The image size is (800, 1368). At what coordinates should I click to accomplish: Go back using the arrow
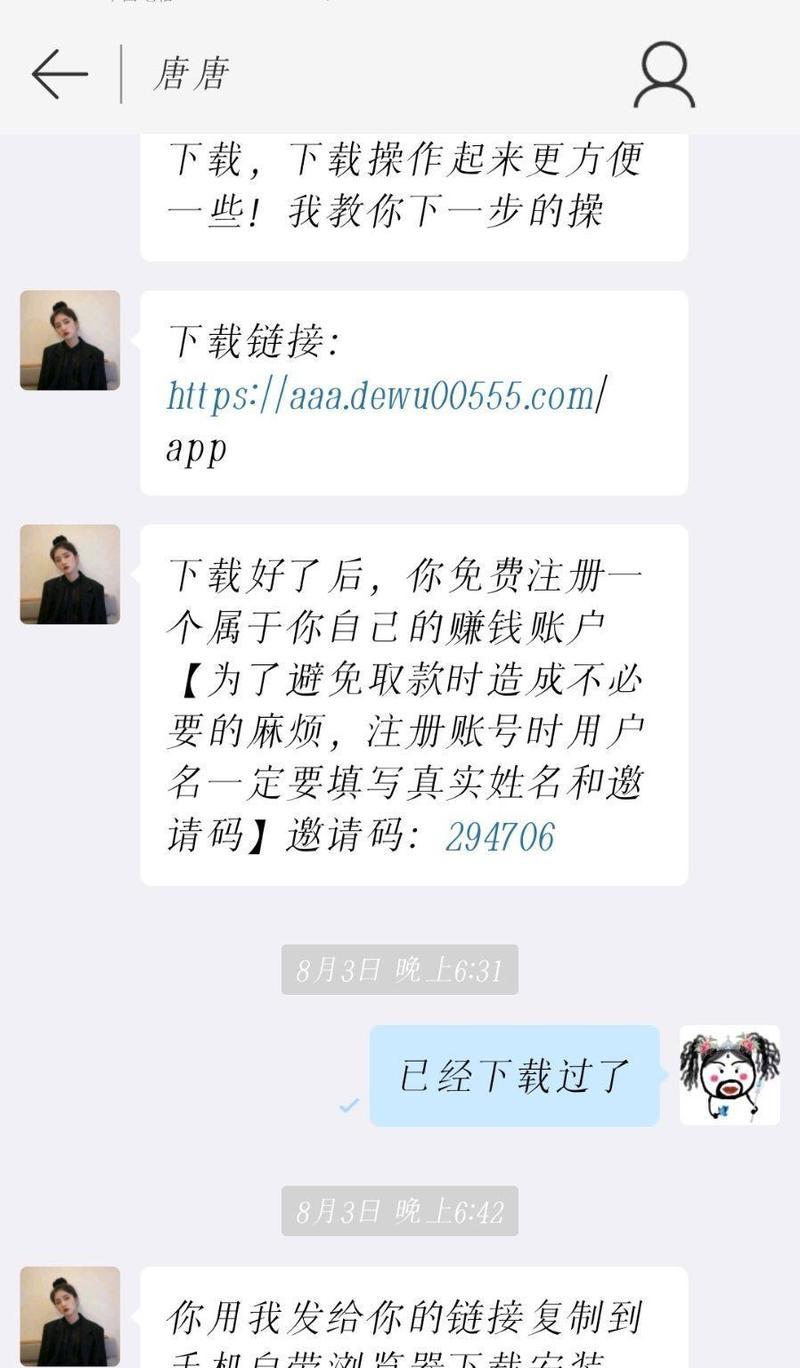click(59, 74)
